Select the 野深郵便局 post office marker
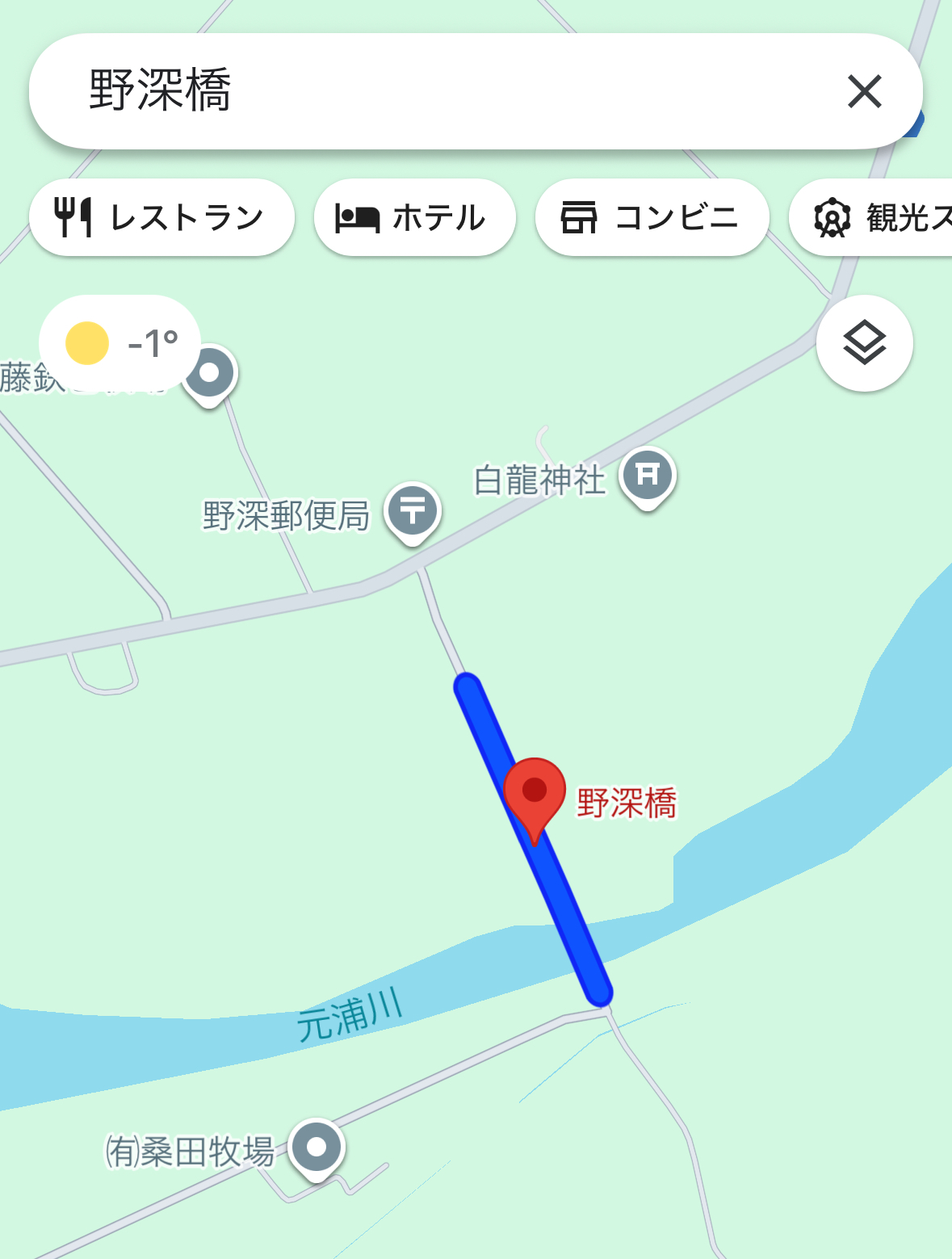 412,510
